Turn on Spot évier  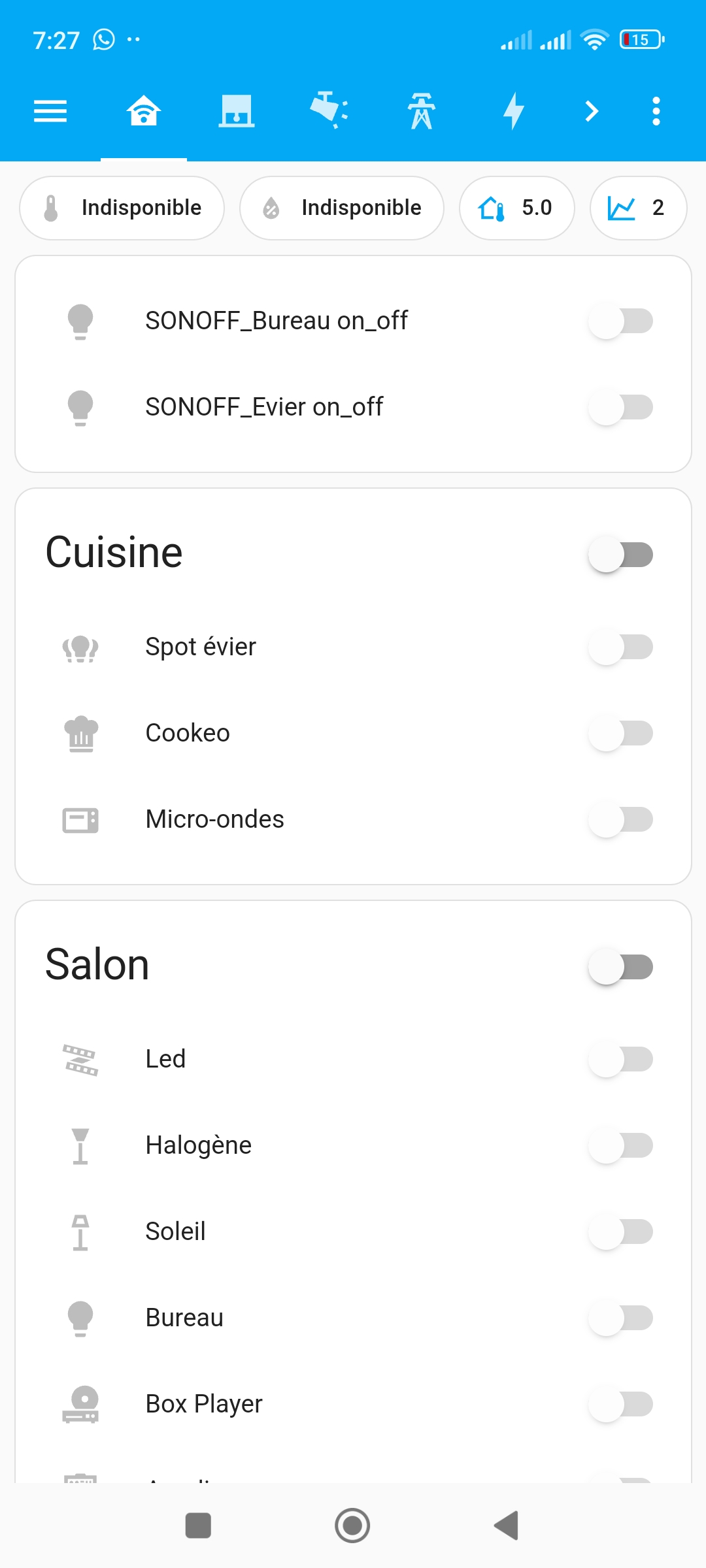click(x=621, y=647)
